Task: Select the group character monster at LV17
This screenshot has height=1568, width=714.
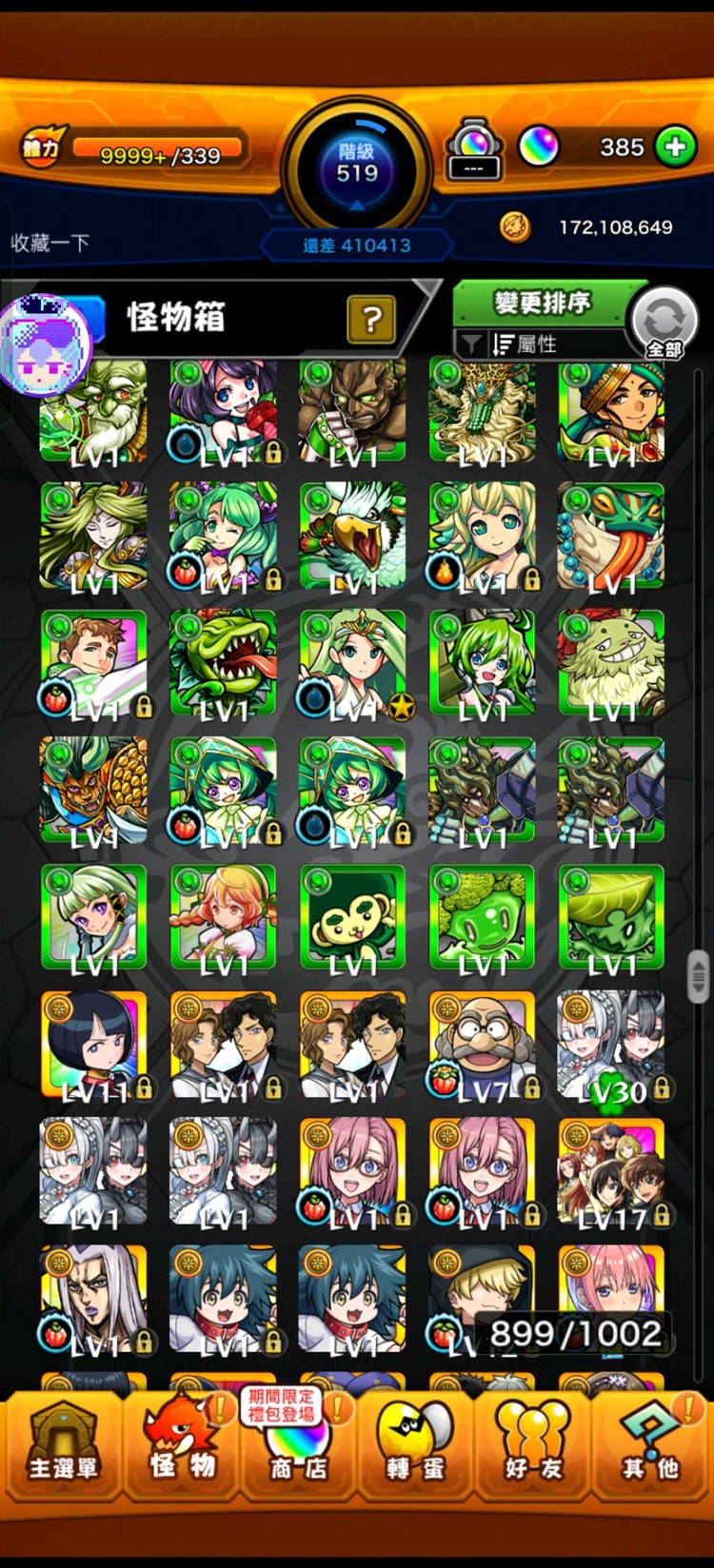Action: (611, 1172)
